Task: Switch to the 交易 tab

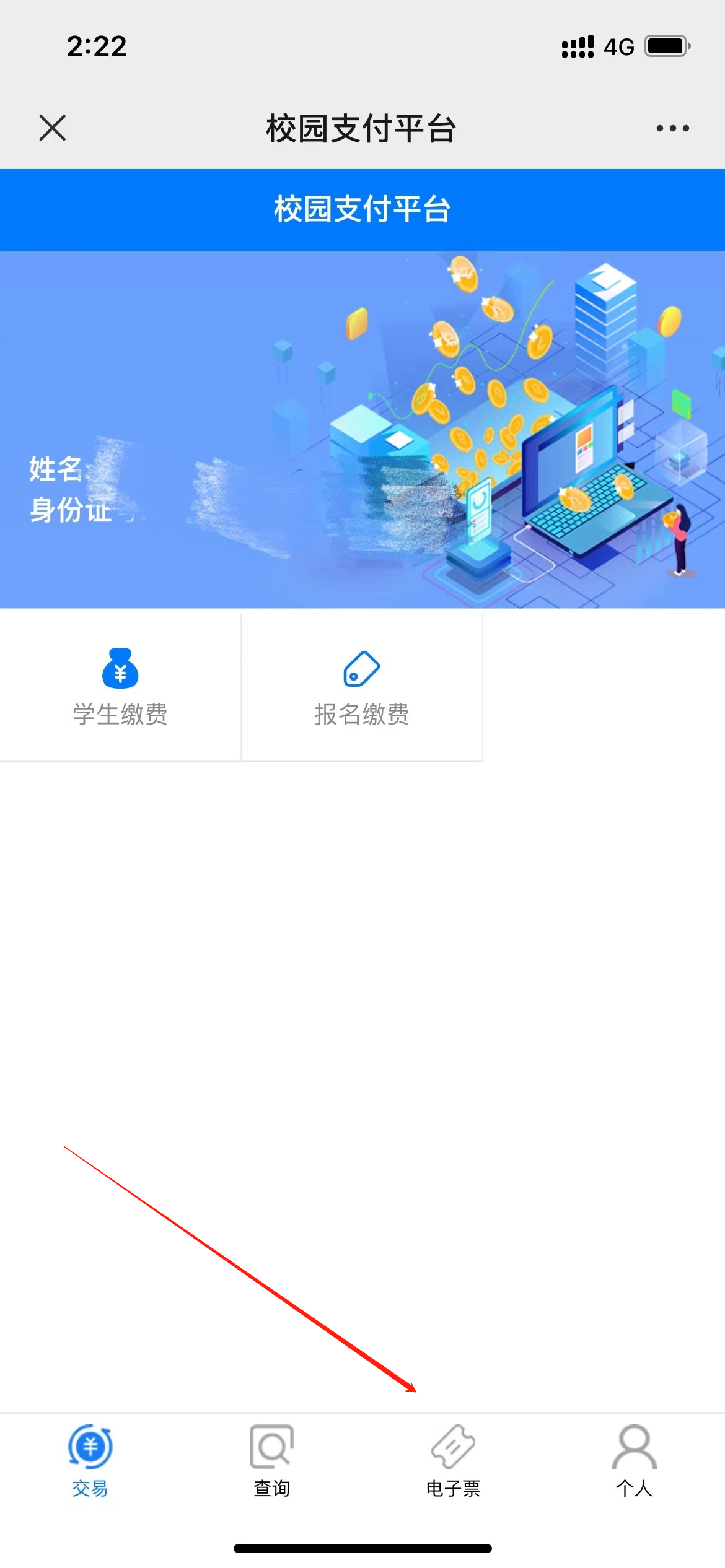Action: [x=90, y=1460]
